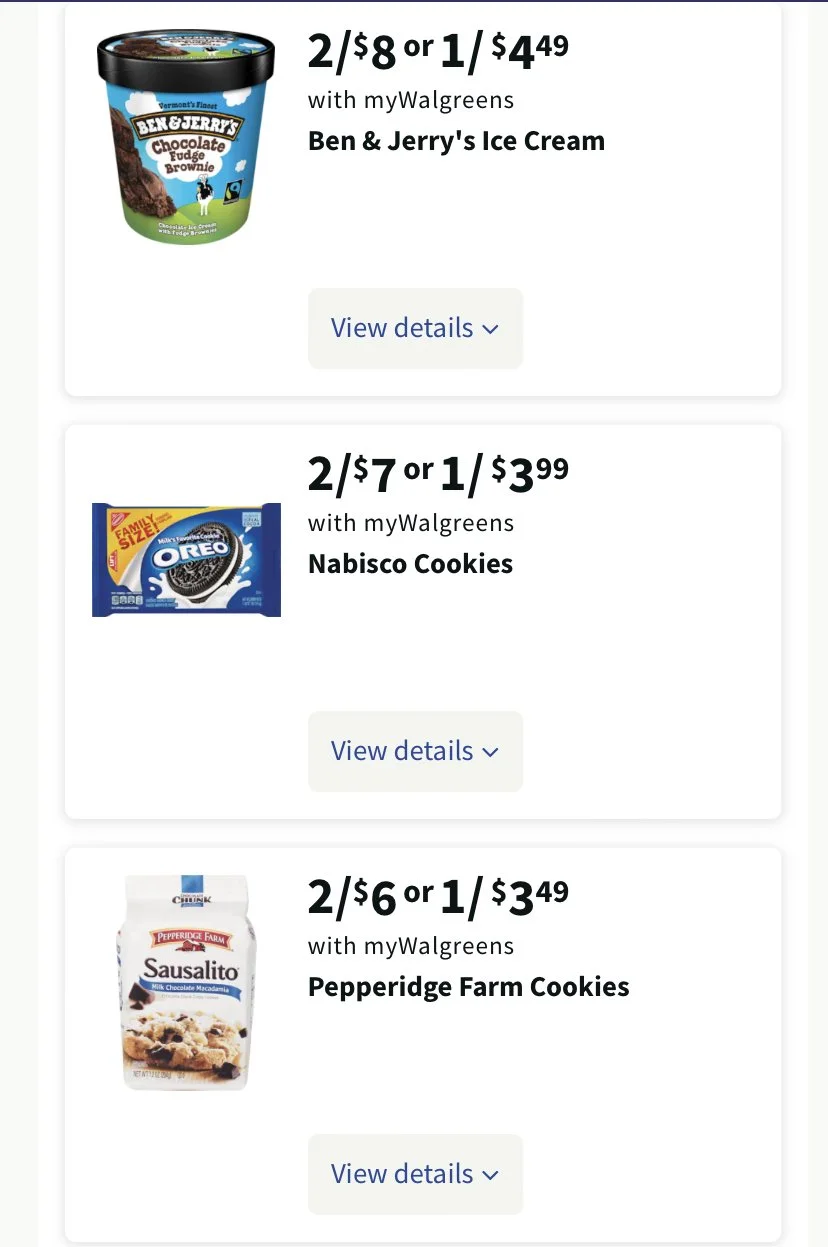The width and height of the screenshot is (828, 1247).
Task: Expand View details for Nabisco Cookies
Action: 415,751
